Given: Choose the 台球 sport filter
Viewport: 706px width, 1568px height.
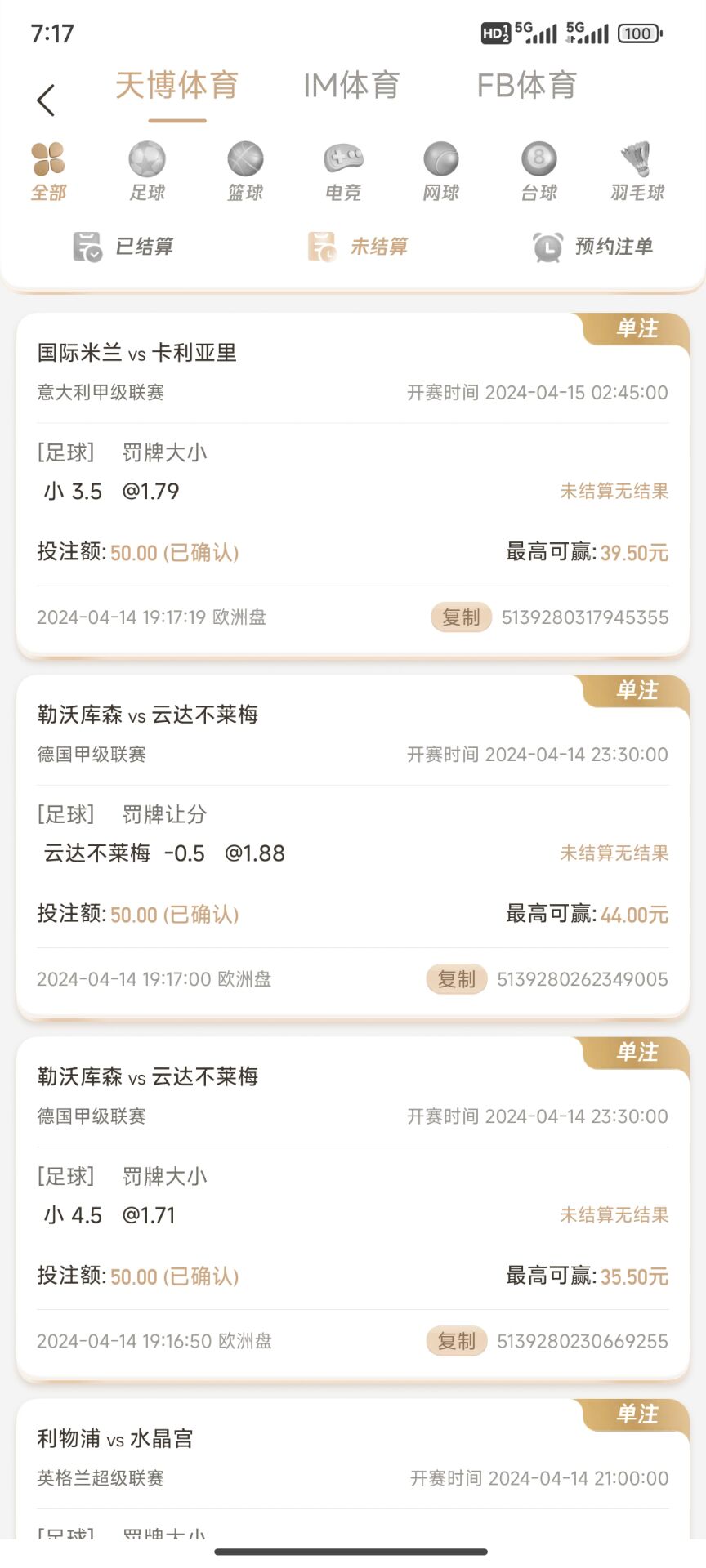Looking at the screenshot, I should tap(539, 171).
